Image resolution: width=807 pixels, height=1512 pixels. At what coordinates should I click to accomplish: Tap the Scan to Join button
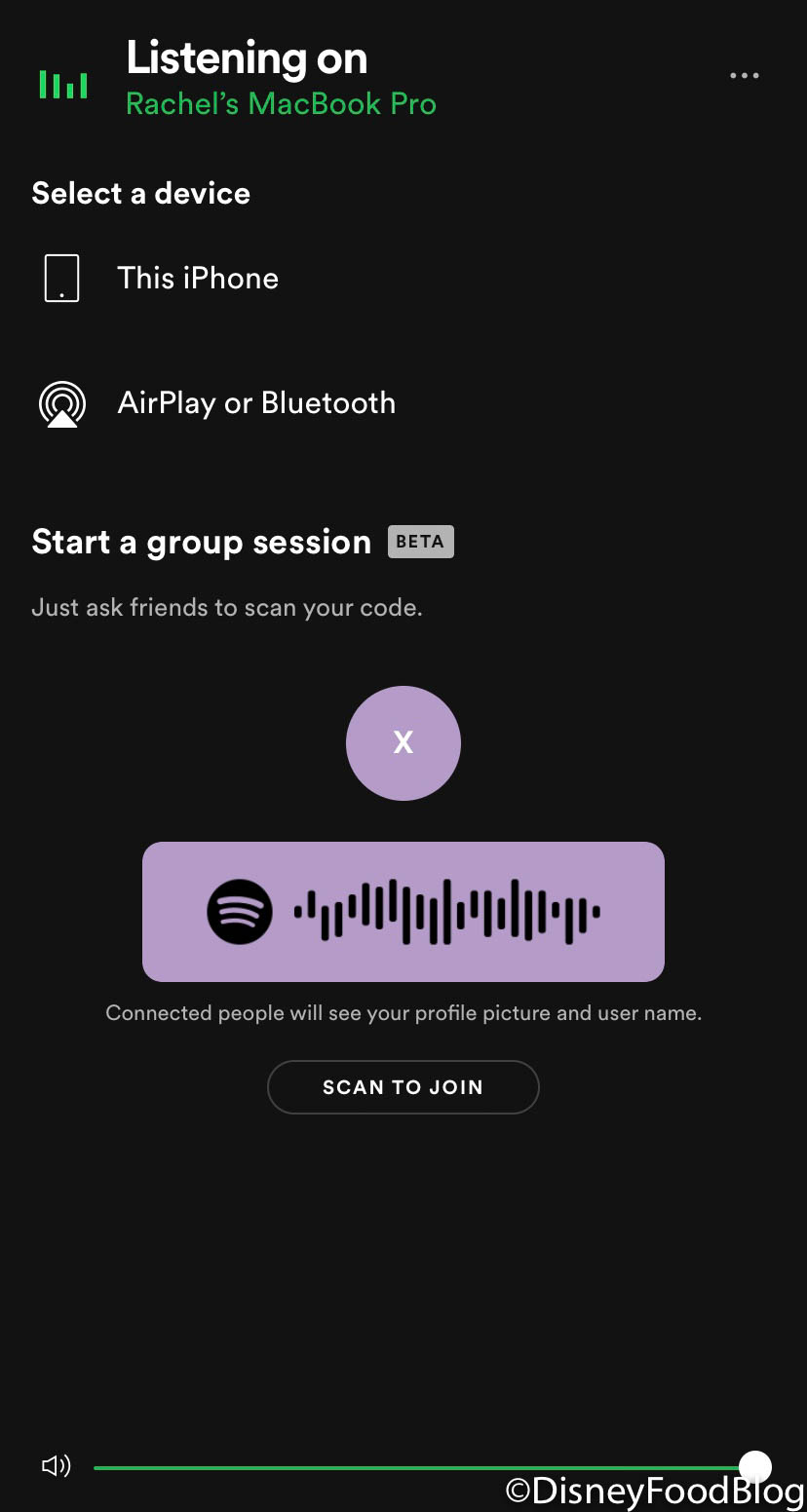[x=403, y=1087]
